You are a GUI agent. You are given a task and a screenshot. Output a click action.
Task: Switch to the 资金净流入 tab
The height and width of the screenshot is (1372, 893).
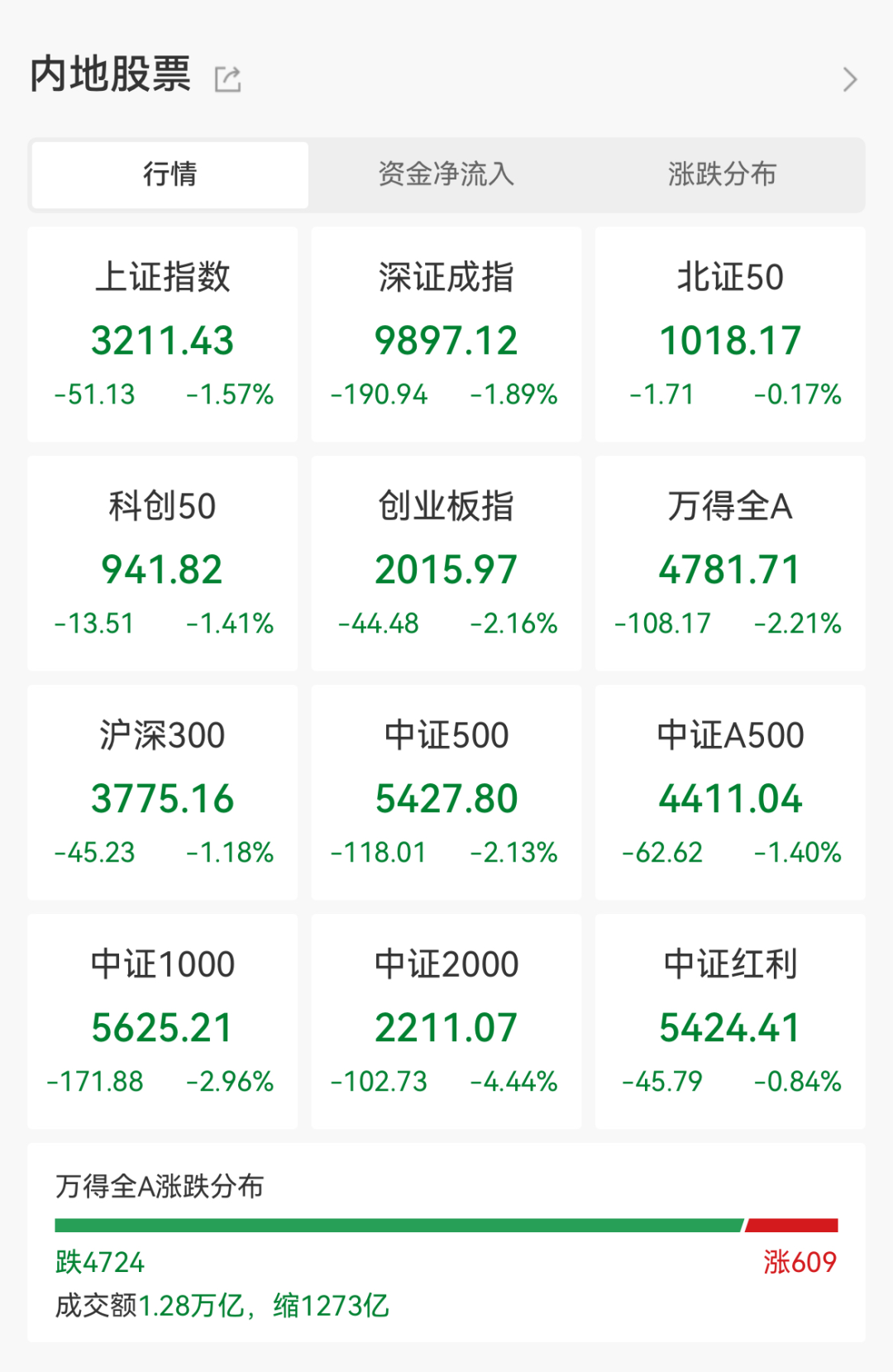point(446,174)
